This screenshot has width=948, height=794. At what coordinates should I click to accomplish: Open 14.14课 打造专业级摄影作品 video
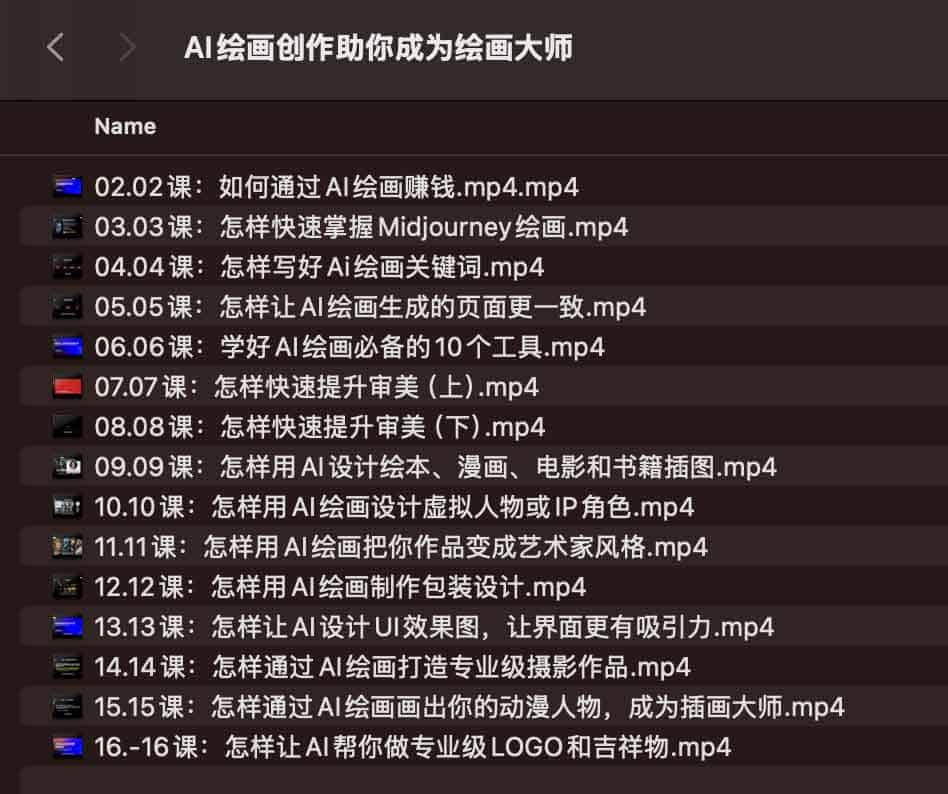[x=392, y=667]
